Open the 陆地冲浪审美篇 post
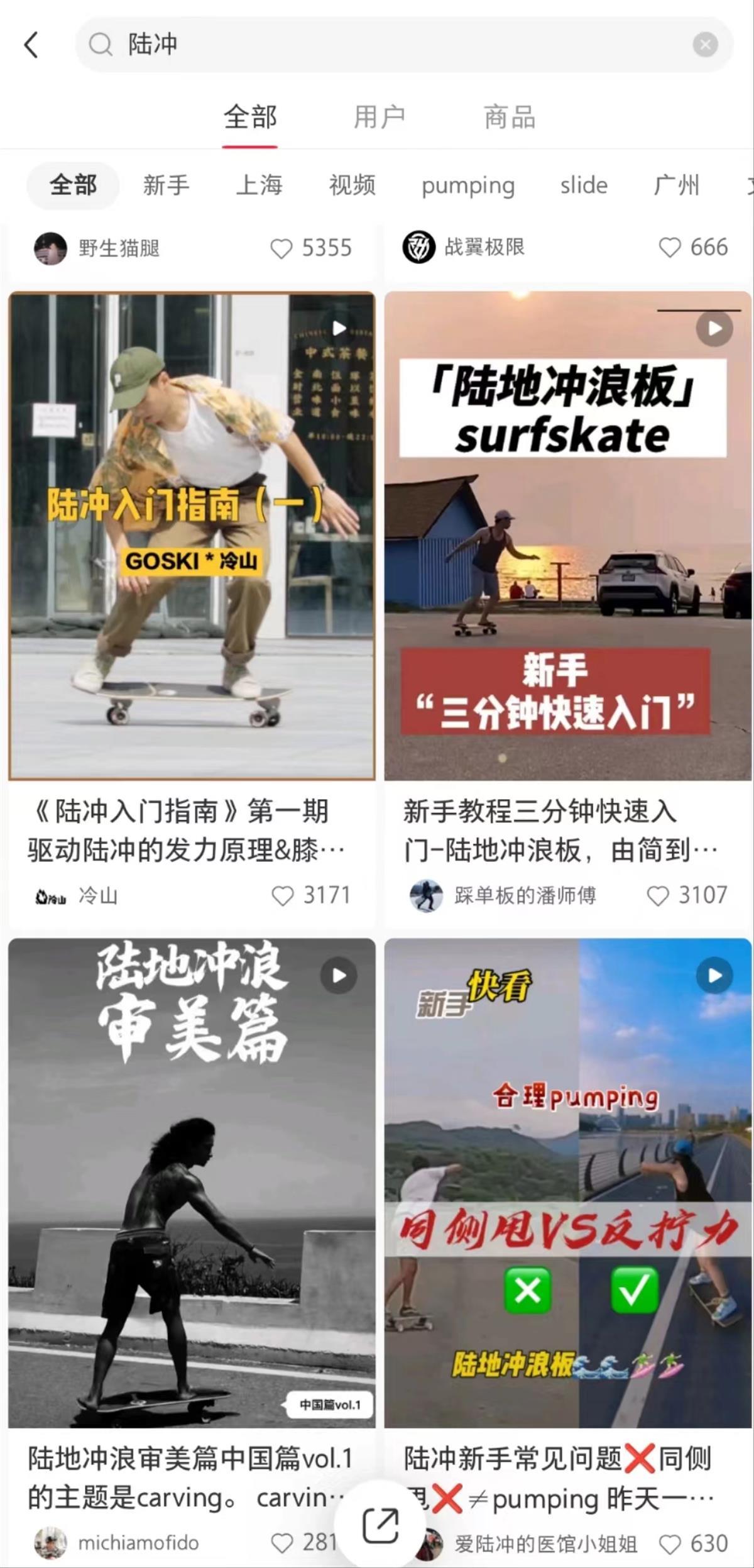754x1568 pixels. pyautogui.click(x=192, y=1183)
